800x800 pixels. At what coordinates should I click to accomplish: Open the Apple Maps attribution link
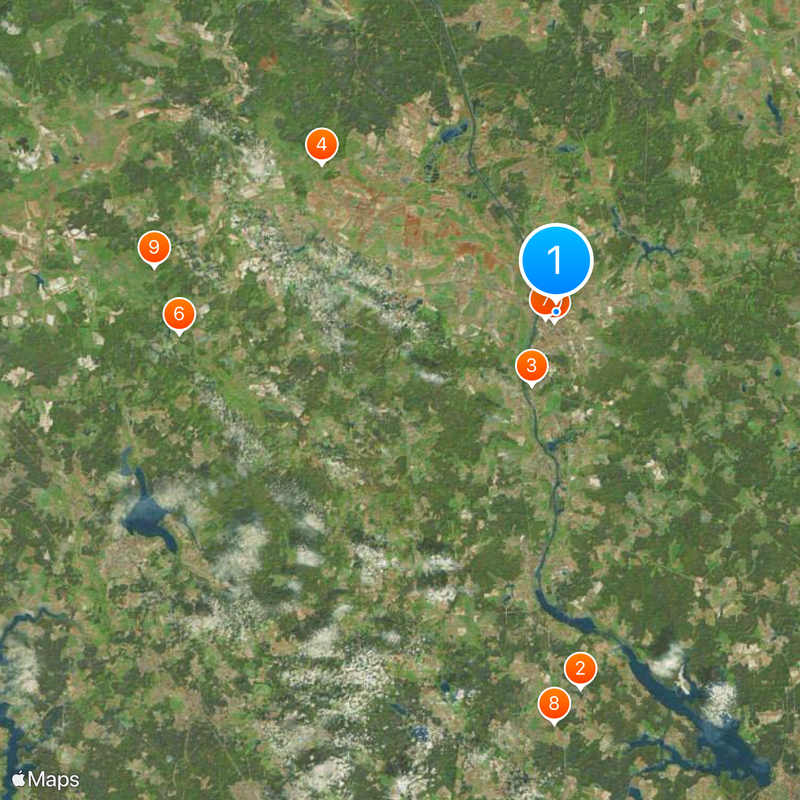(x=46, y=778)
